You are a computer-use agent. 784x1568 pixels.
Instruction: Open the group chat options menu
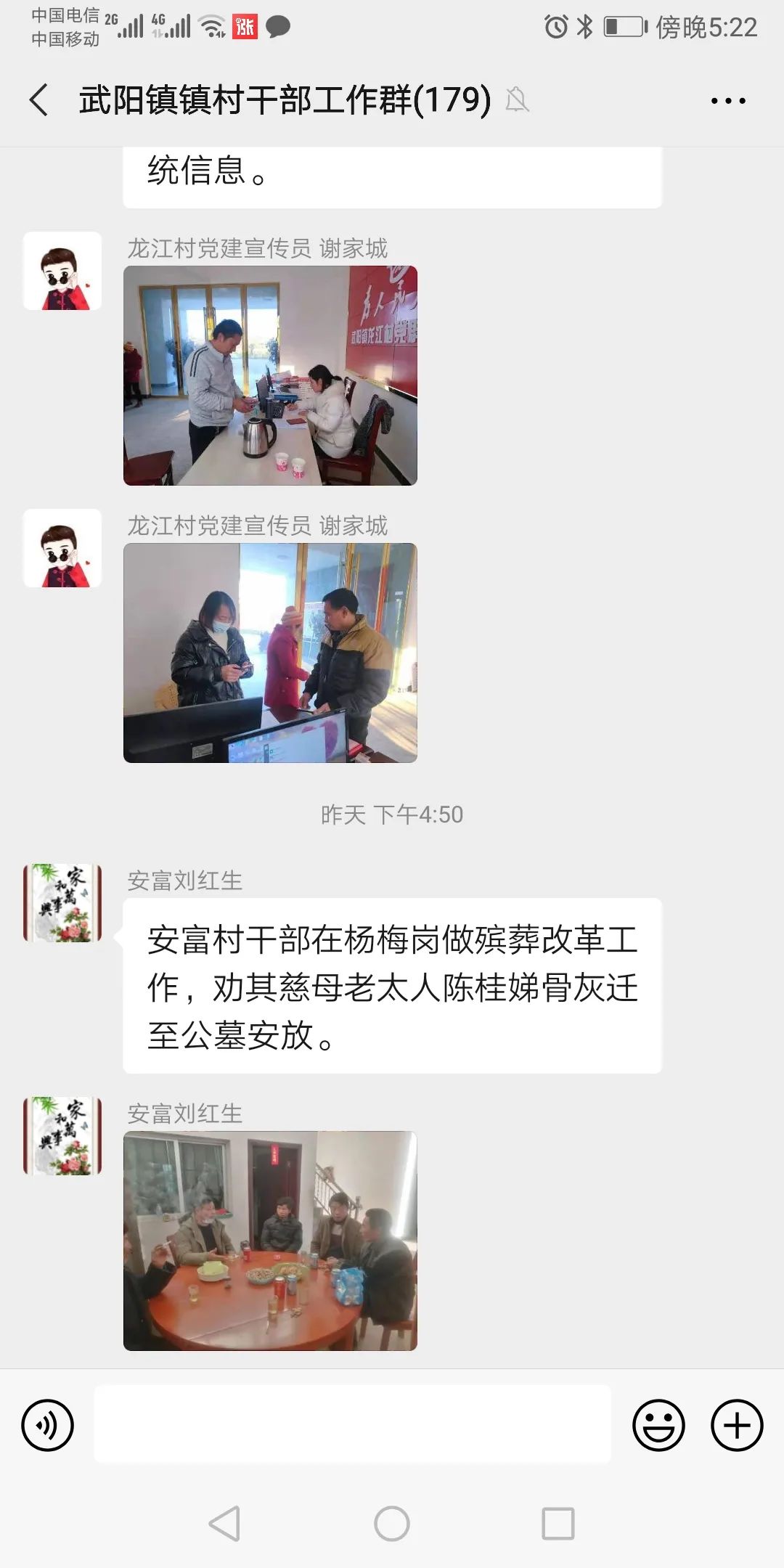click(727, 101)
